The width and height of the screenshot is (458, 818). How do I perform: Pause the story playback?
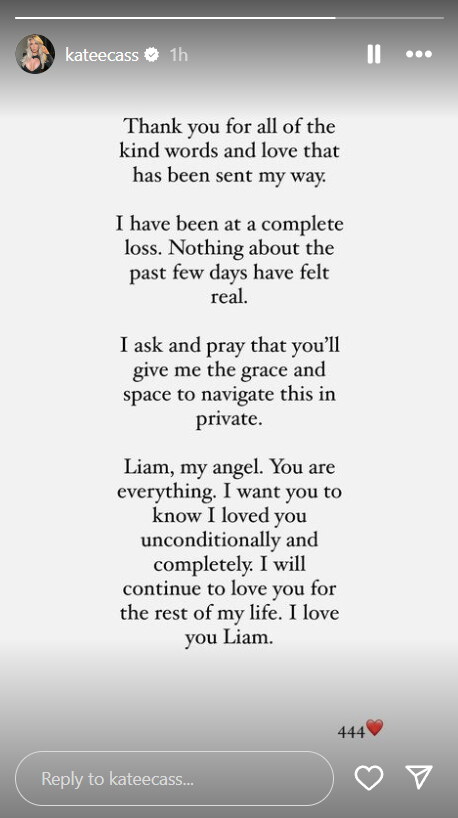pos(373,54)
